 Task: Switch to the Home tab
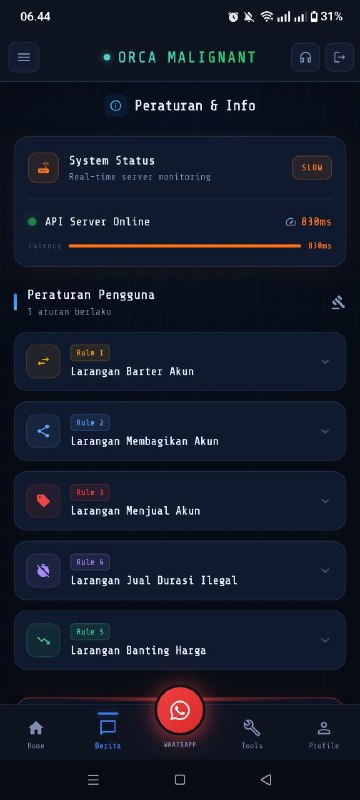click(36, 734)
